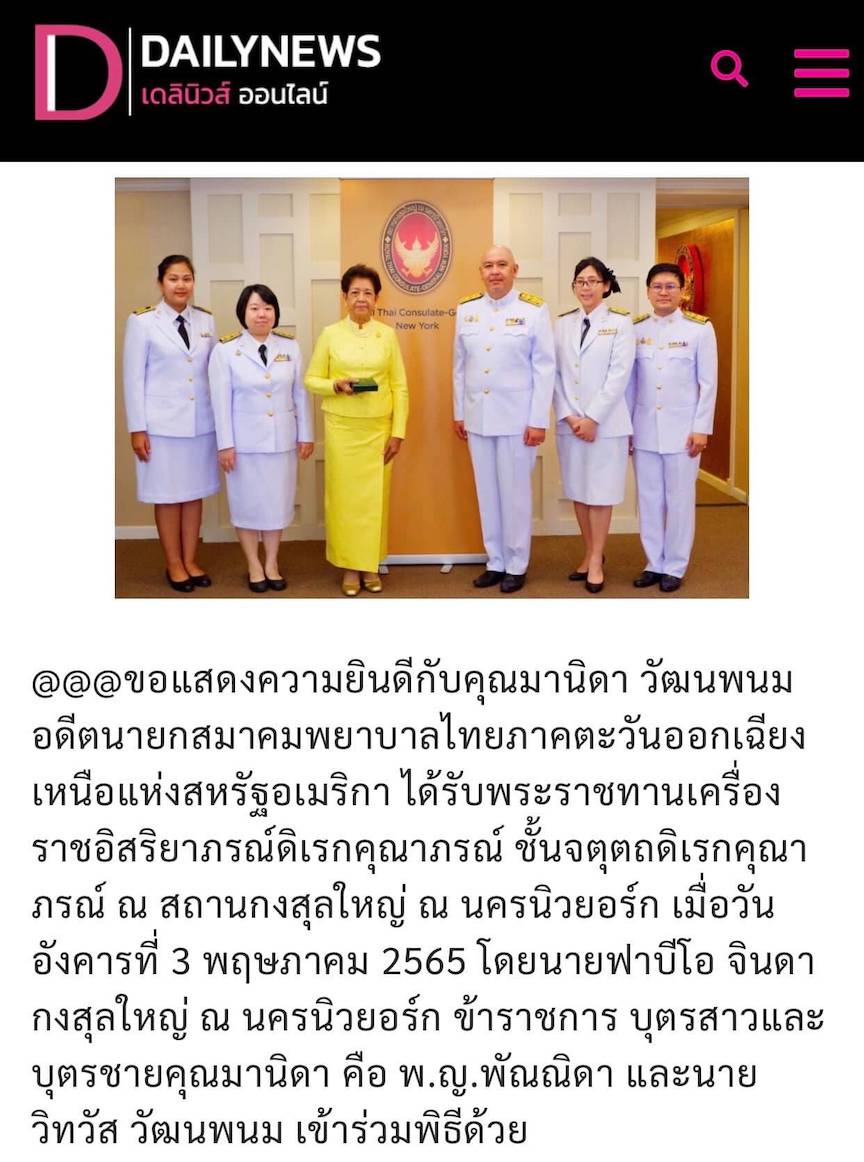Open the search icon in the header
Viewport: 864px width, 1162px height.
pyautogui.click(x=729, y=69)
